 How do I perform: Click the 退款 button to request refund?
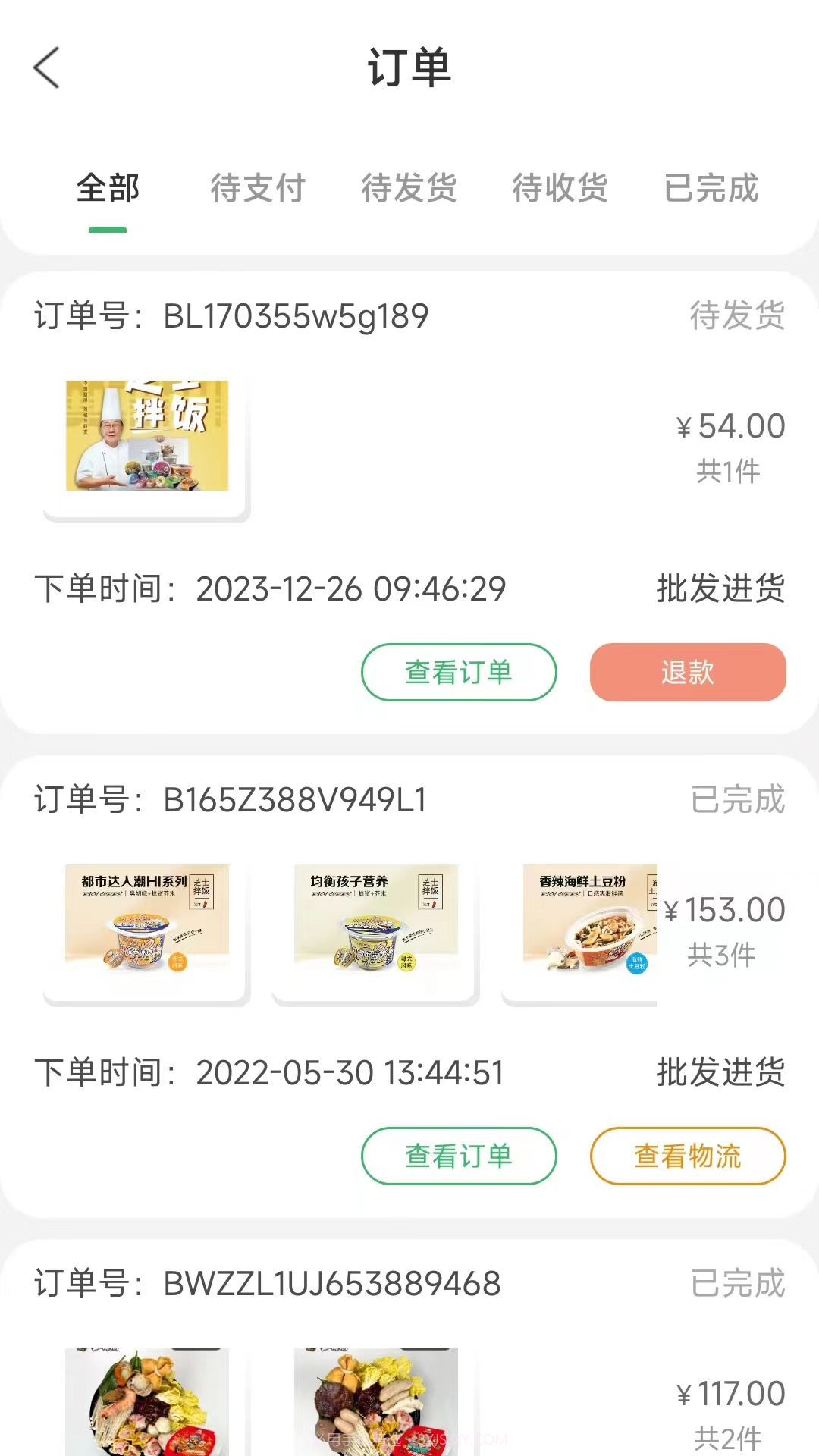686,672
